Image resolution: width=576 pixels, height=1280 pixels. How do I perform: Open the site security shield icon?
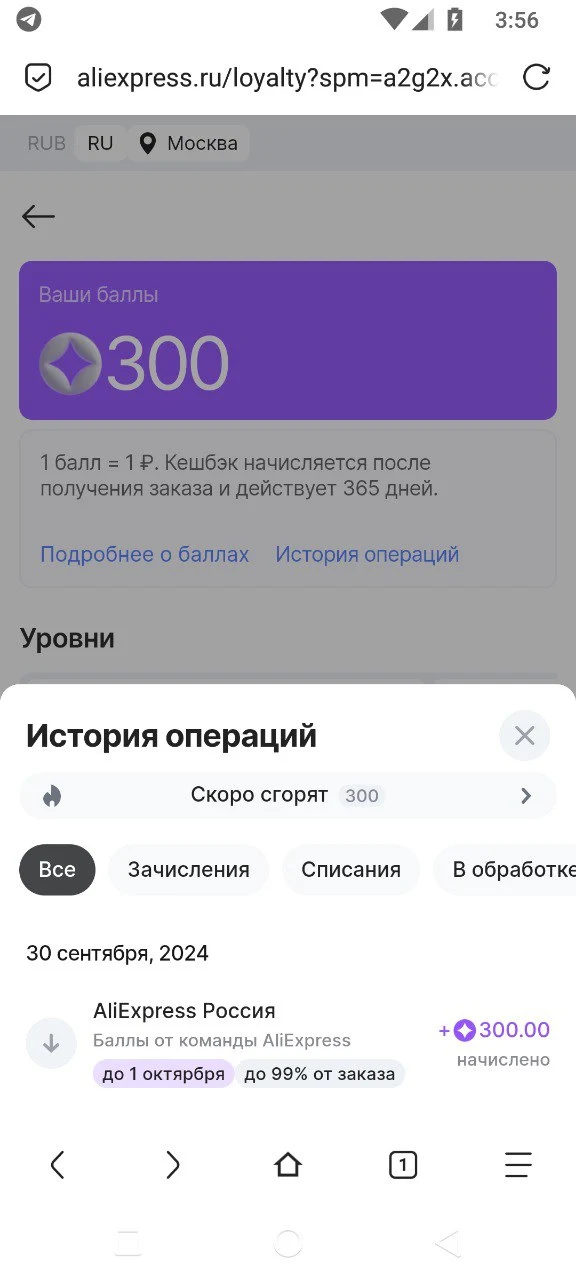click(x=38, y=78)
